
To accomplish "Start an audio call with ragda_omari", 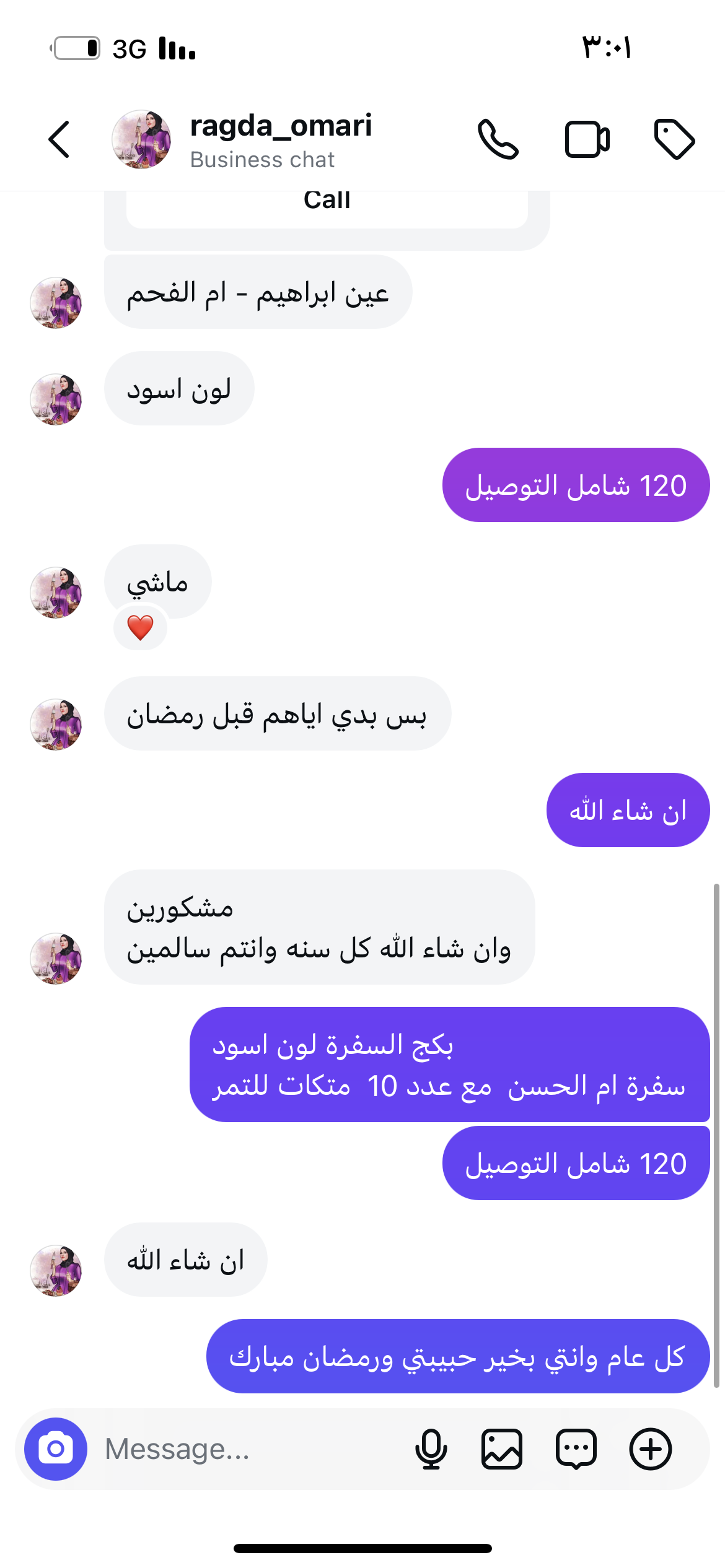I will click(498, 139).
